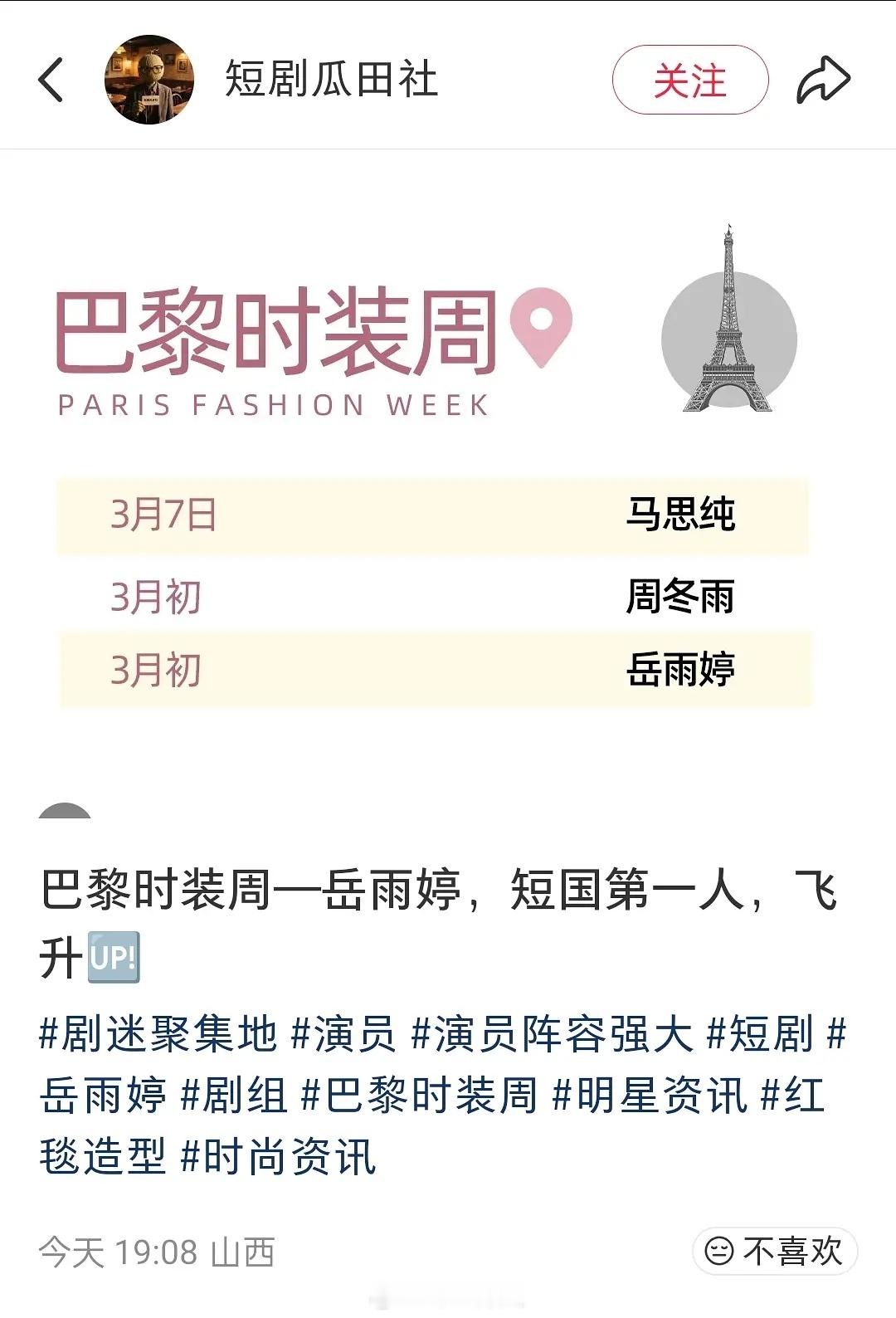896x1318 pixels.
Task: Toggle follow state via 关注 button
Action: click(691, 77)
